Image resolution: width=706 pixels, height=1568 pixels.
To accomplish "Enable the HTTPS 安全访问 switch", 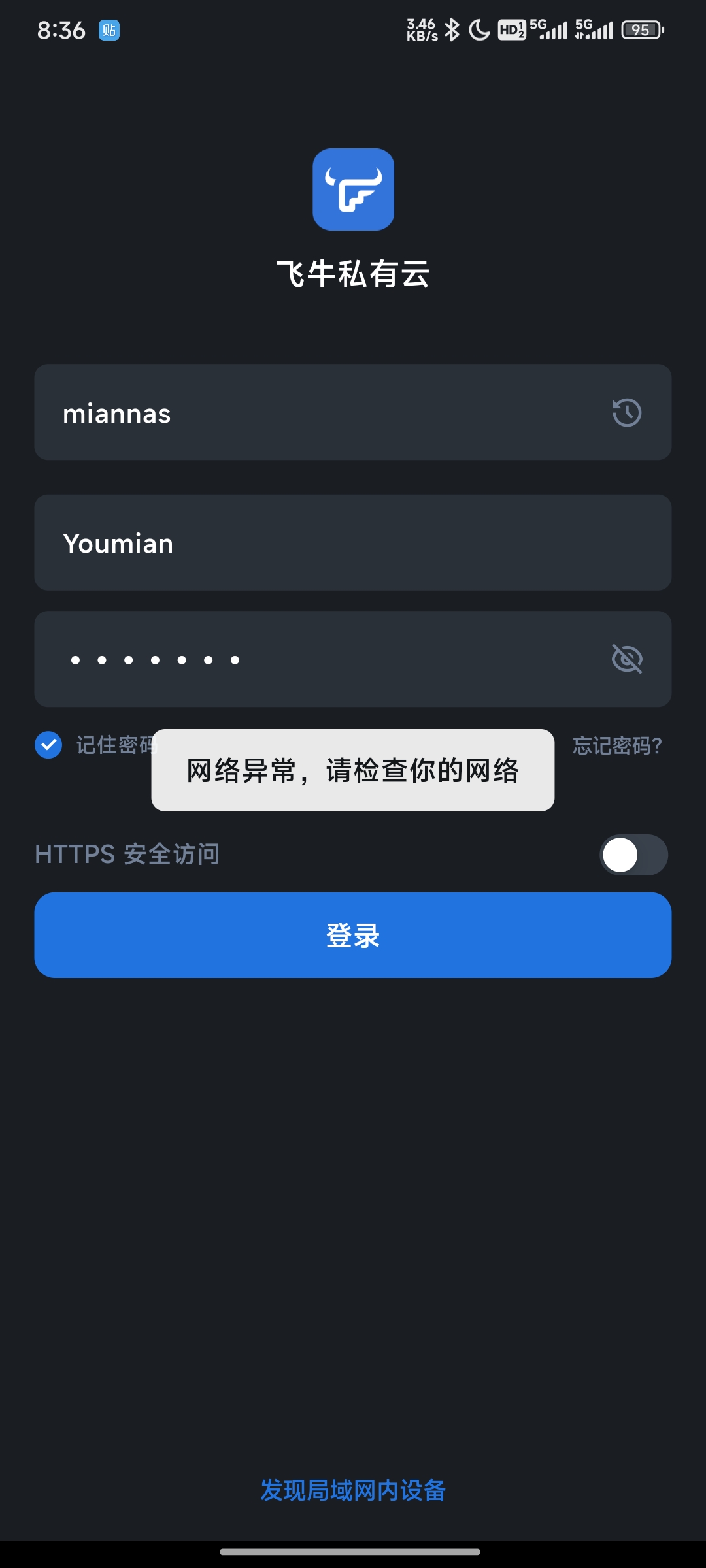I will tap(633, 855).
